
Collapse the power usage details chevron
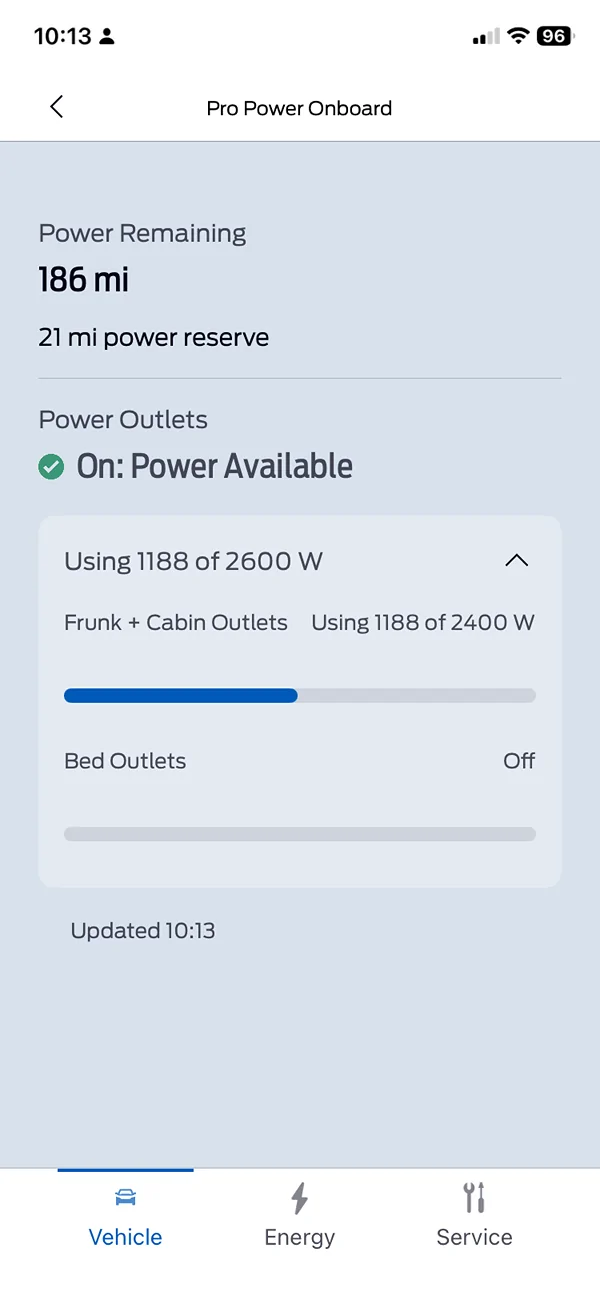click(x=516, y=561)
